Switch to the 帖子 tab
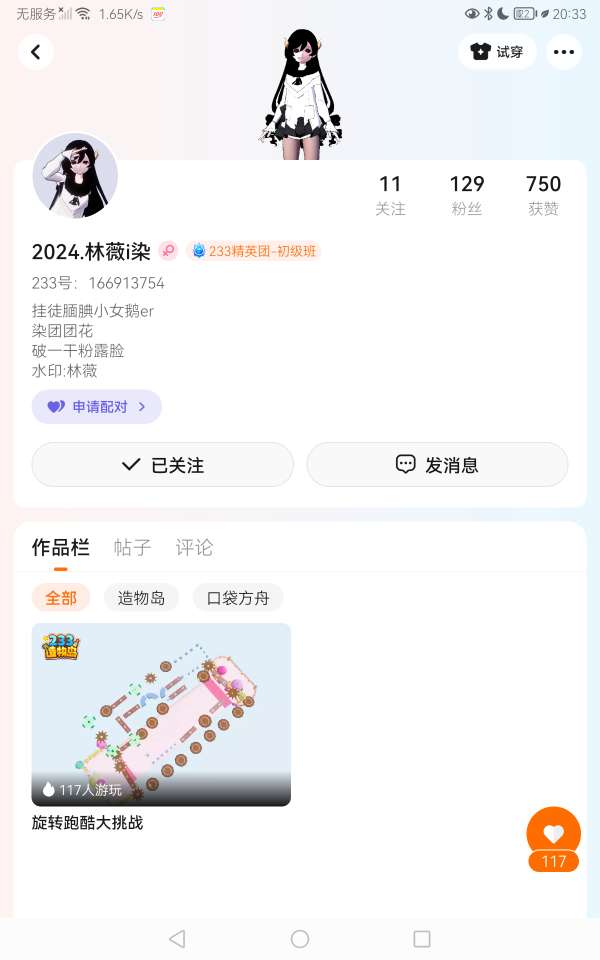 click(x=132, y=547)
